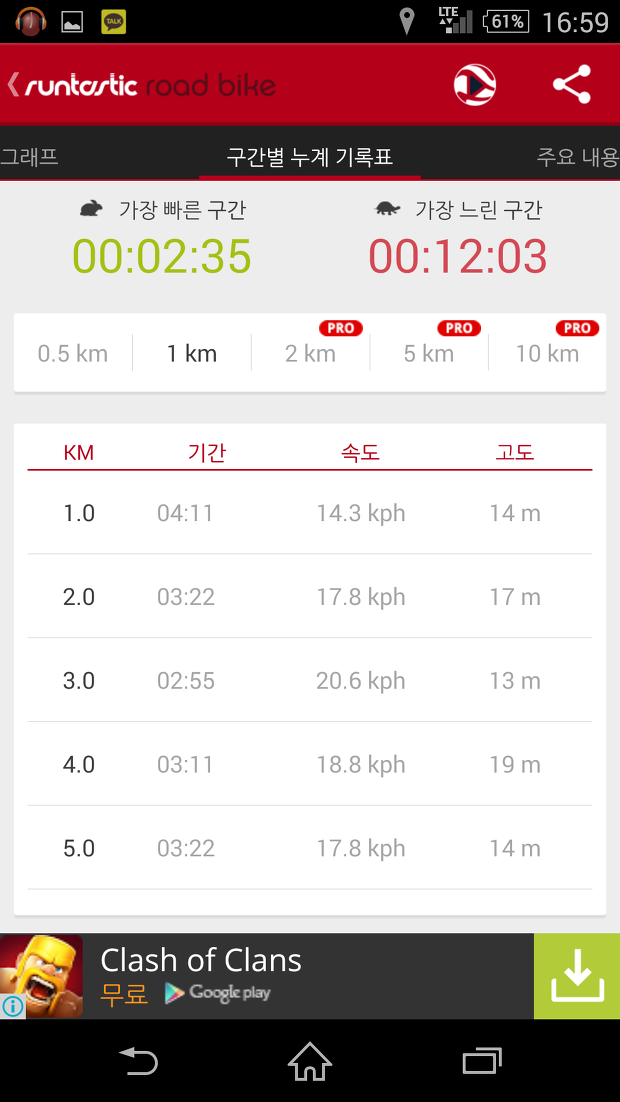Image resolution: width=620 pixels, height=1102 pixels.
Task: Choose the 2 km PRO split interval
Action: click(310, 354)
